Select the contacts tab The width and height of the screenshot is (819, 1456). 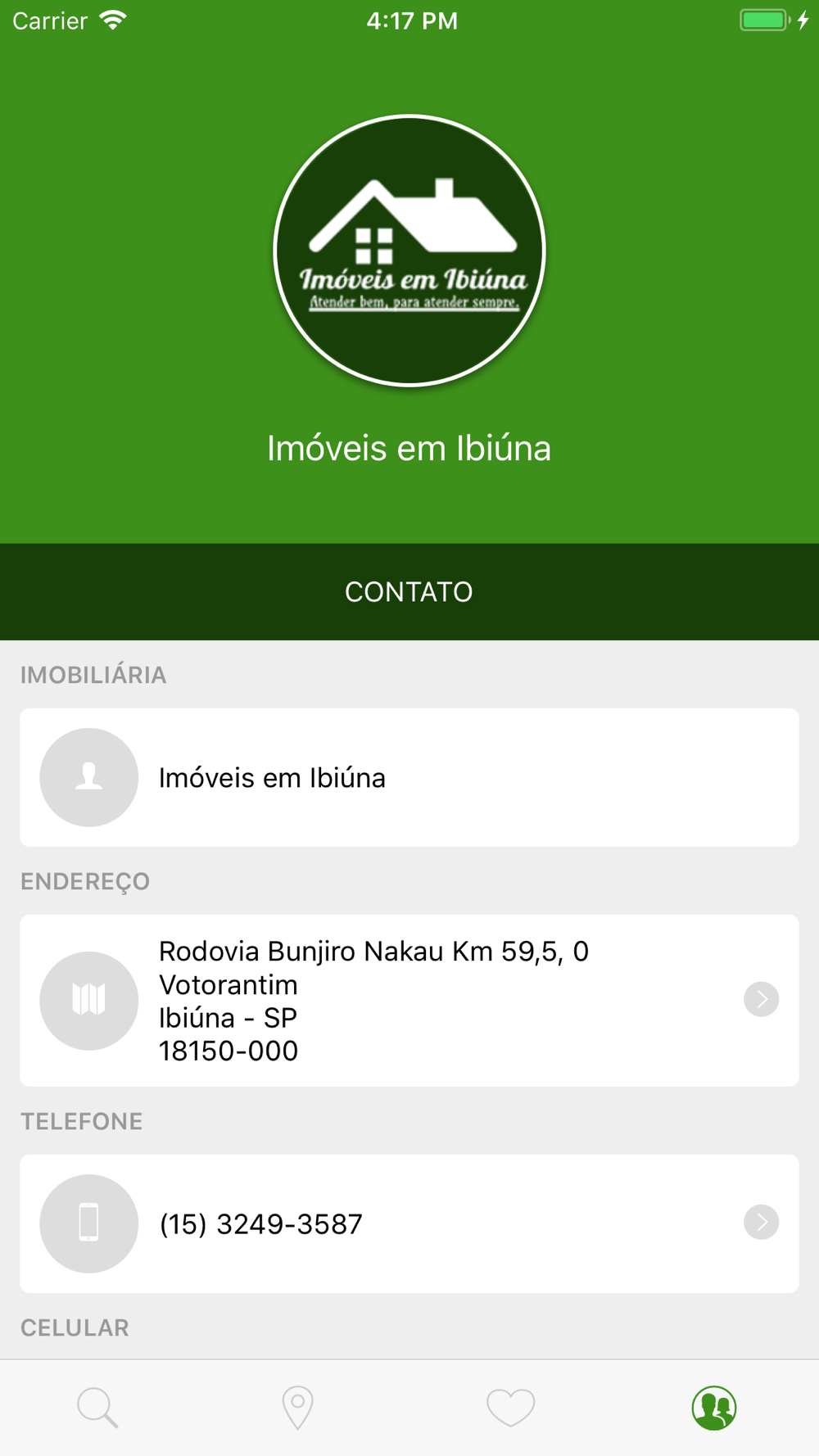click(x=714, y=1408)
